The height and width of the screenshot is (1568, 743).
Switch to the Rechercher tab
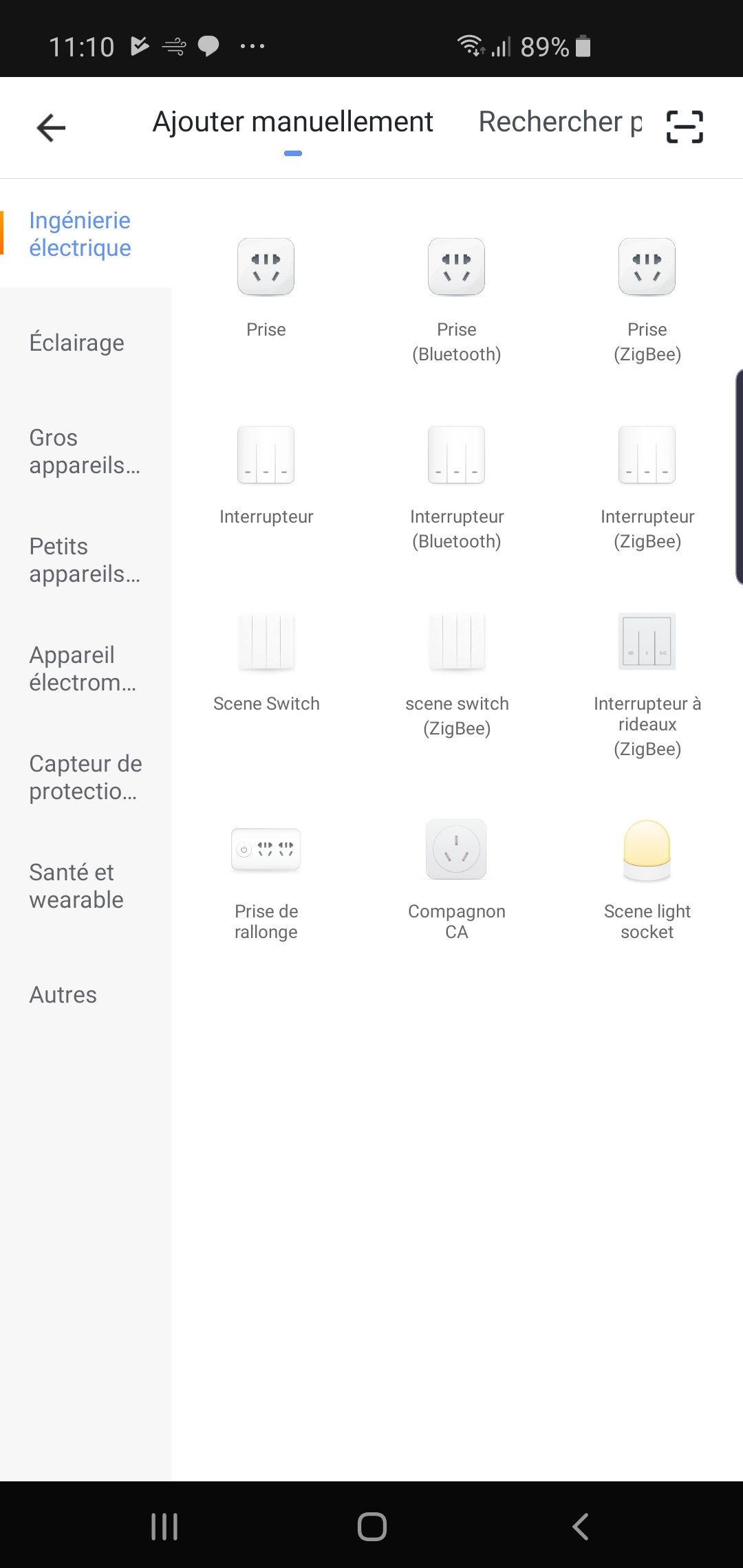560,122
